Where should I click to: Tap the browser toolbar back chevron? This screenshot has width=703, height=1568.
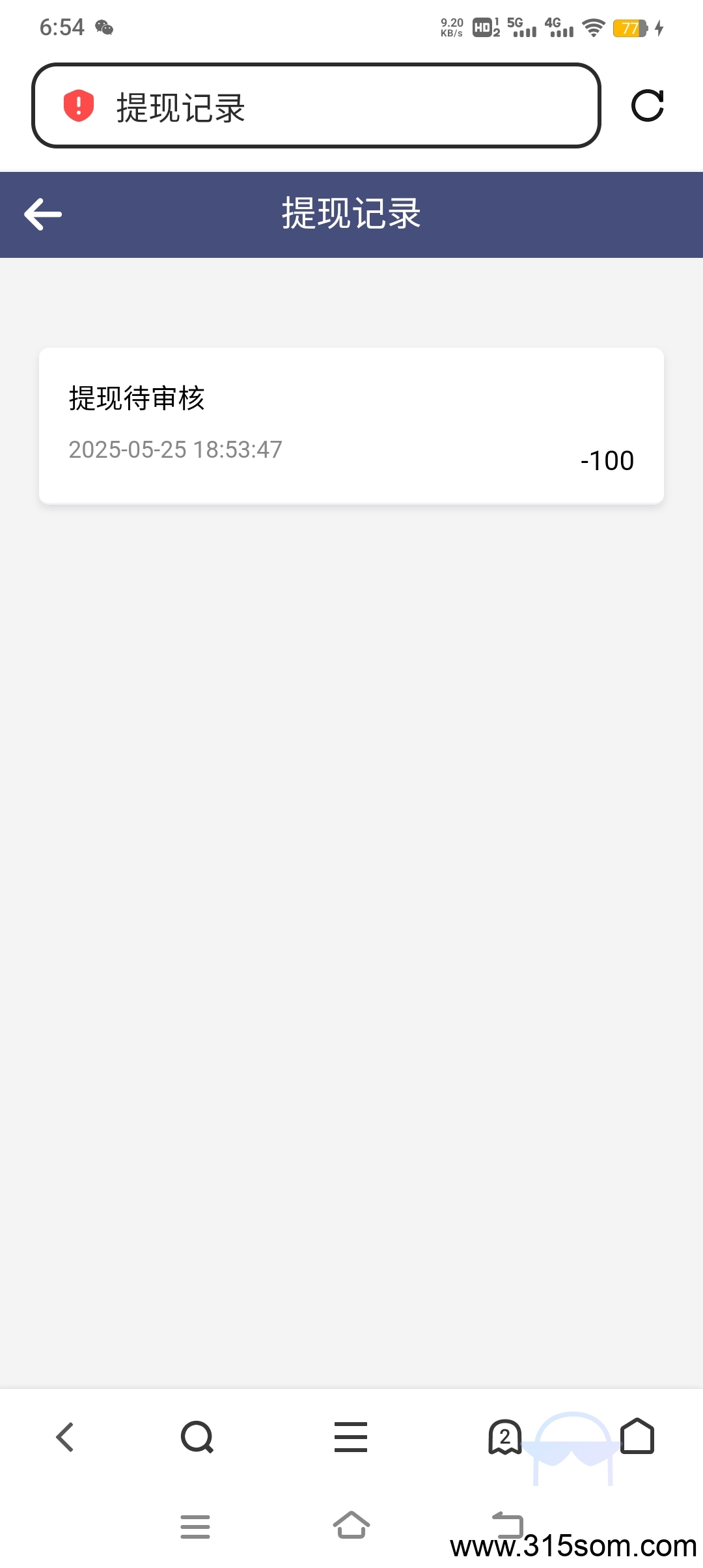click(x=65, y=1436)
